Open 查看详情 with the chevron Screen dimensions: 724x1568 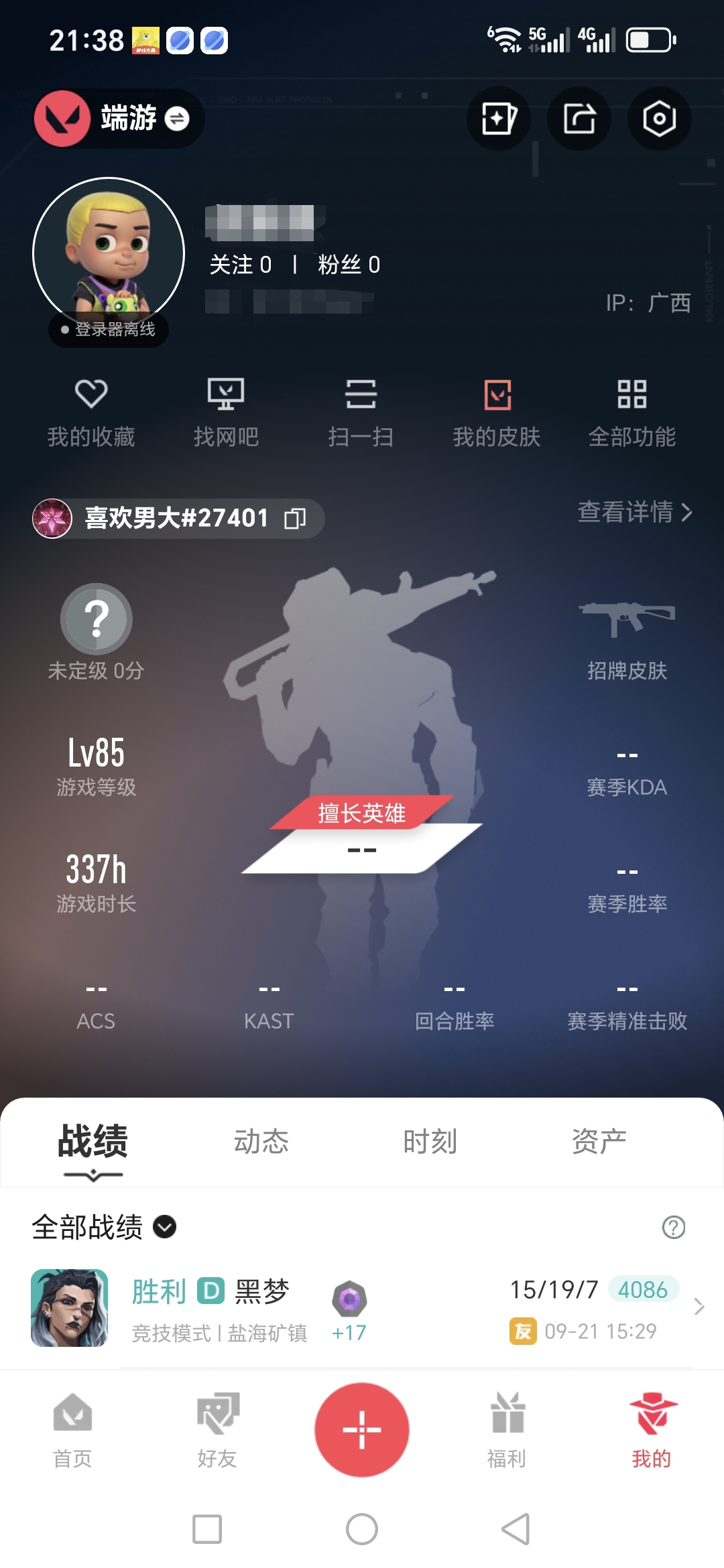635,514
